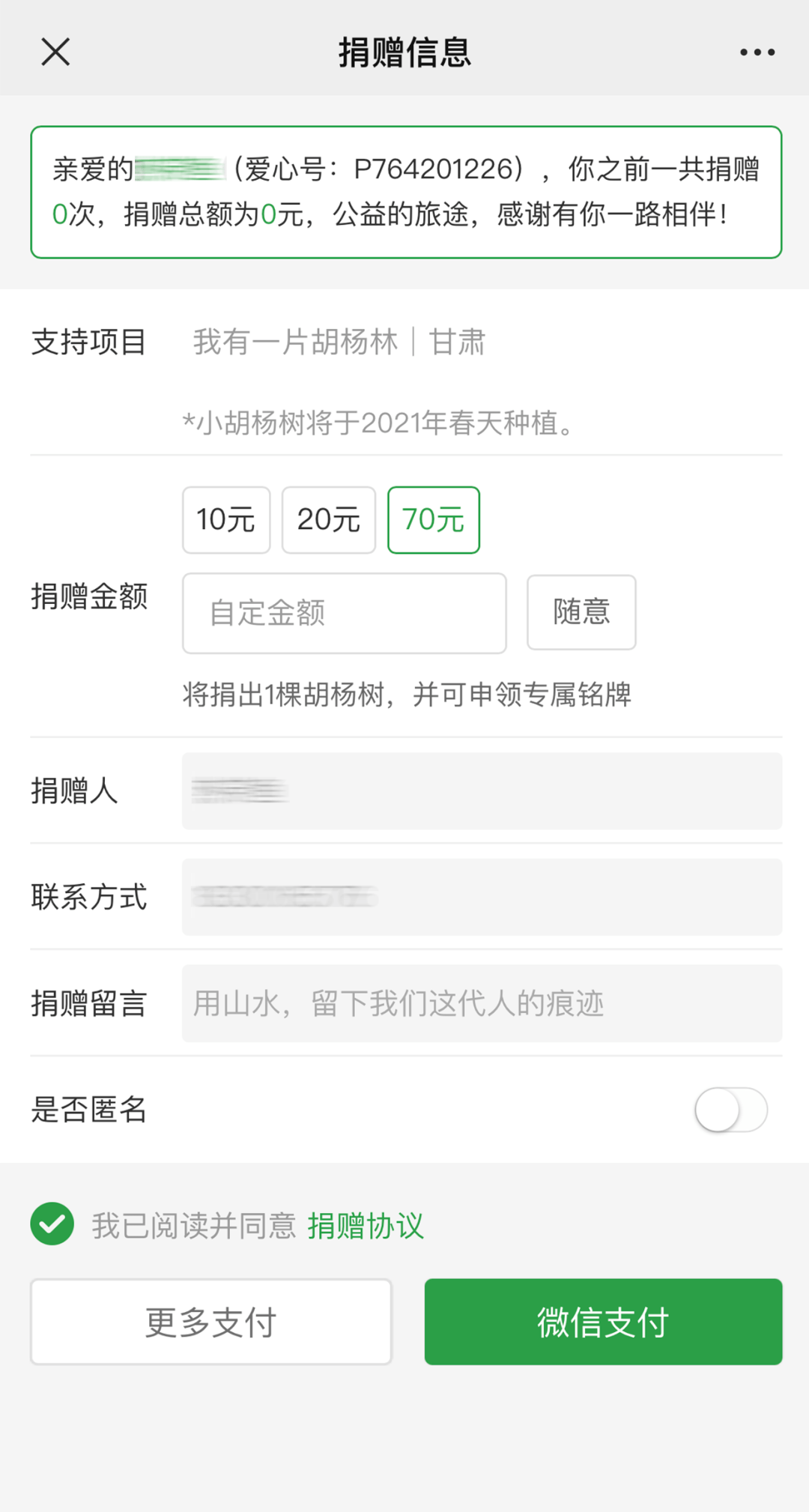Tap the 自定金额 custom amount field

pyautogui.click(x=345, y=613)
